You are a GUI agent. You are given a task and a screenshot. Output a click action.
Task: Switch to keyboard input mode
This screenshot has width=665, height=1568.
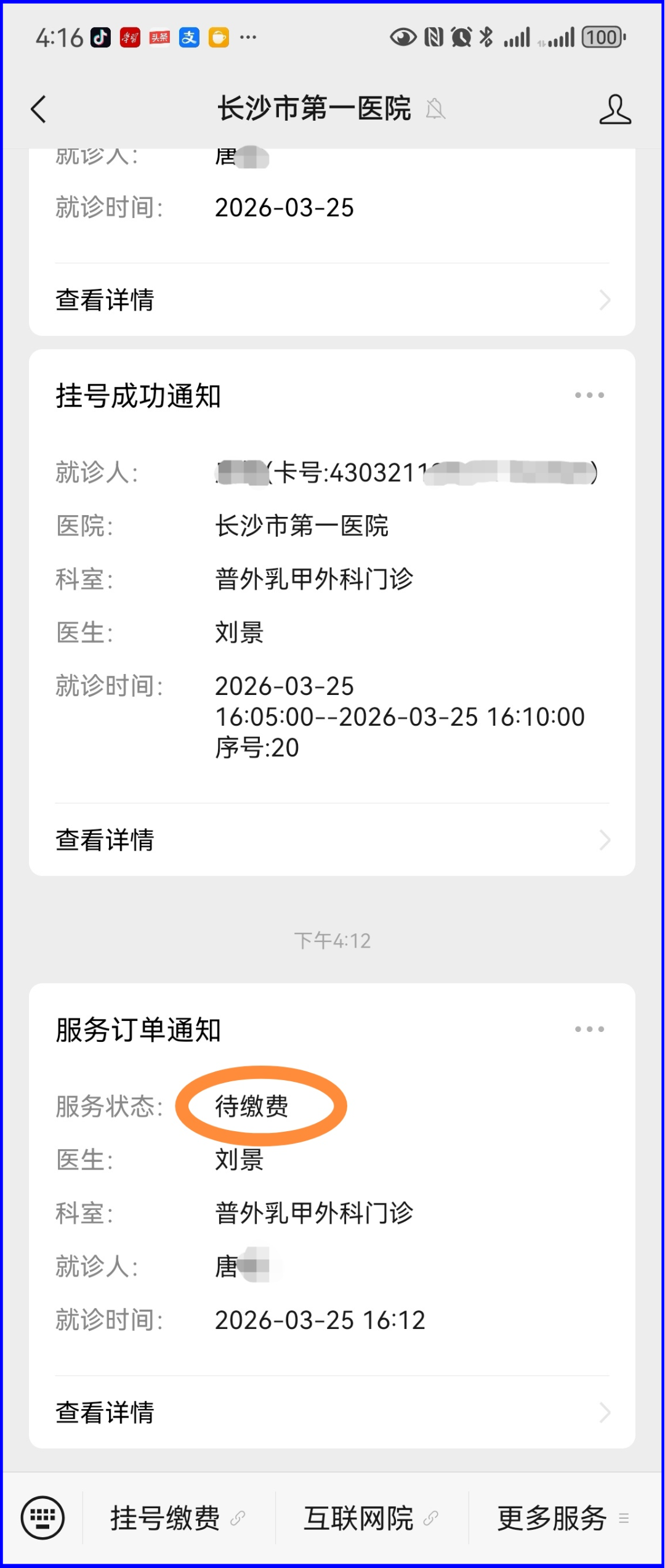tap(42, 1517)
